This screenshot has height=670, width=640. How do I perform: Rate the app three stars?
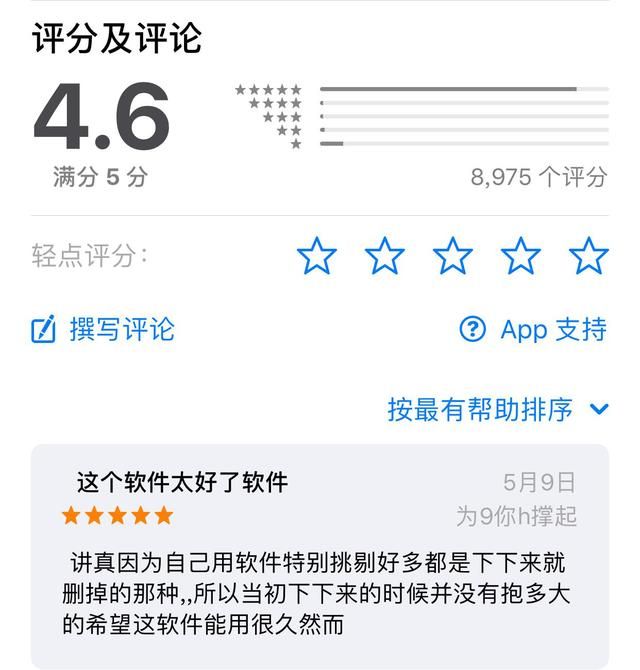click(453, 256)
